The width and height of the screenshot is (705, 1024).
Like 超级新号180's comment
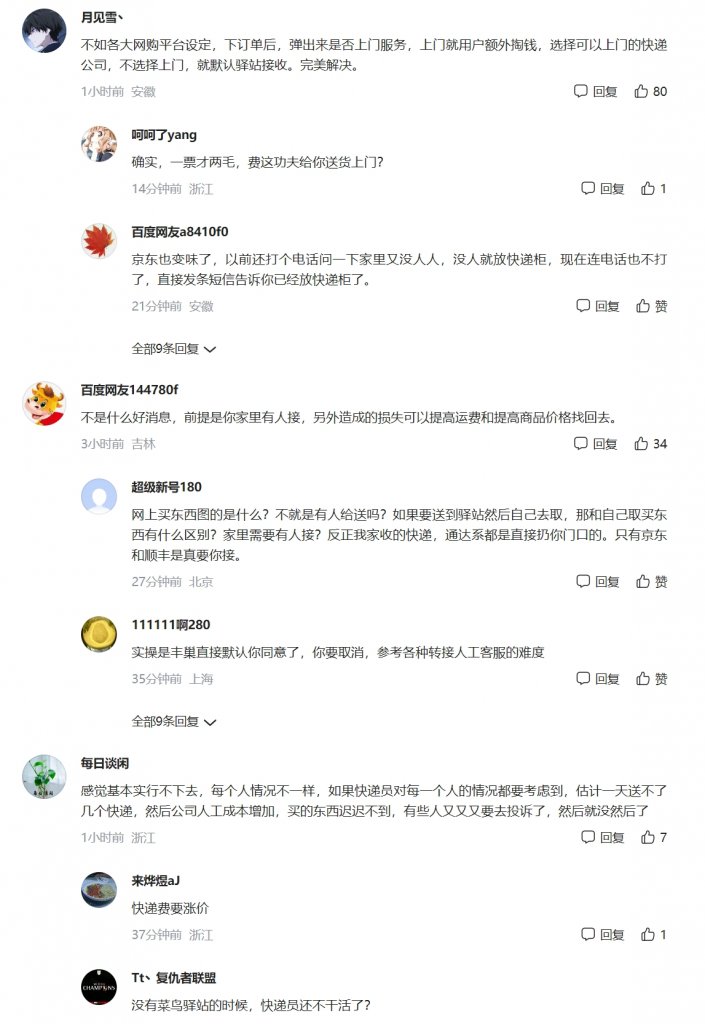pos(651,581)
